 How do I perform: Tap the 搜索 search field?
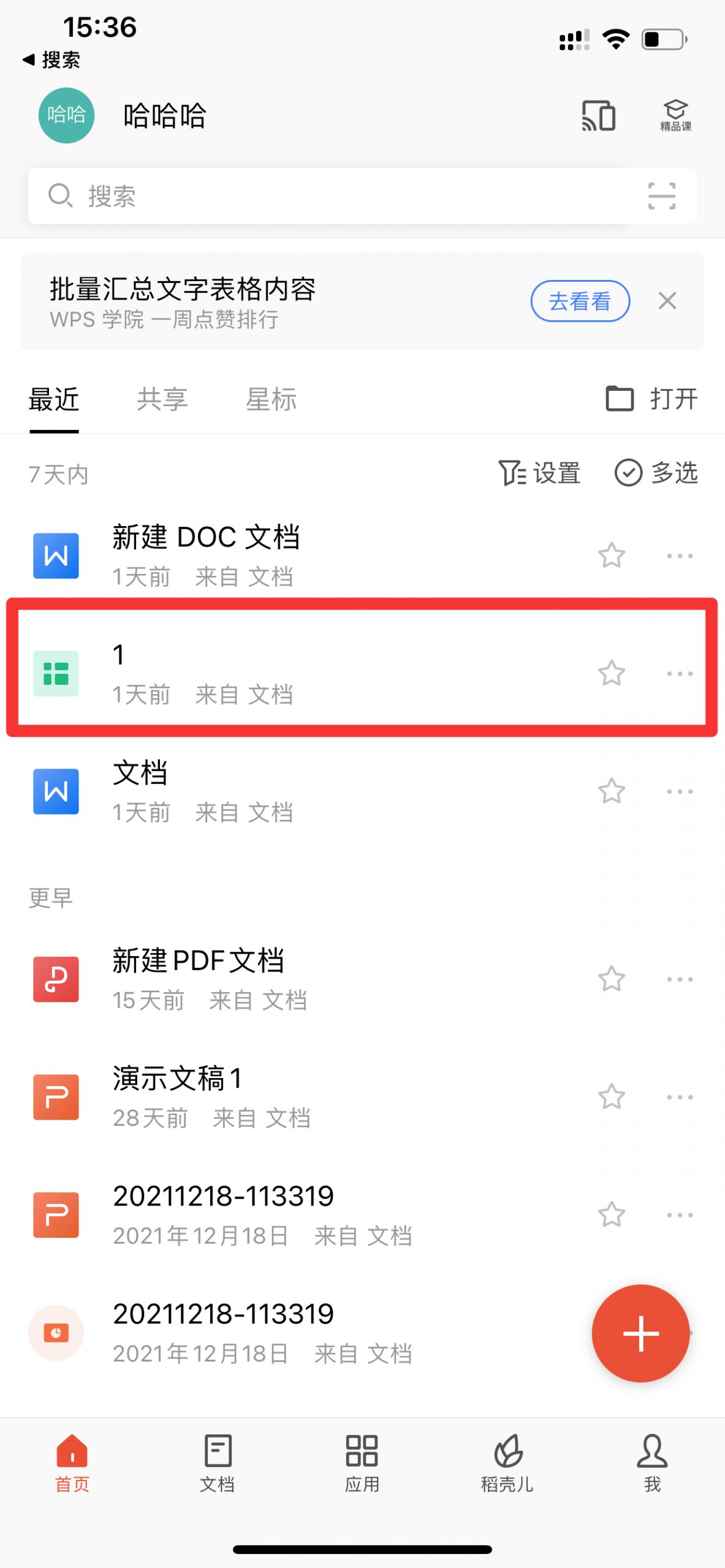(x=362, y=196)
